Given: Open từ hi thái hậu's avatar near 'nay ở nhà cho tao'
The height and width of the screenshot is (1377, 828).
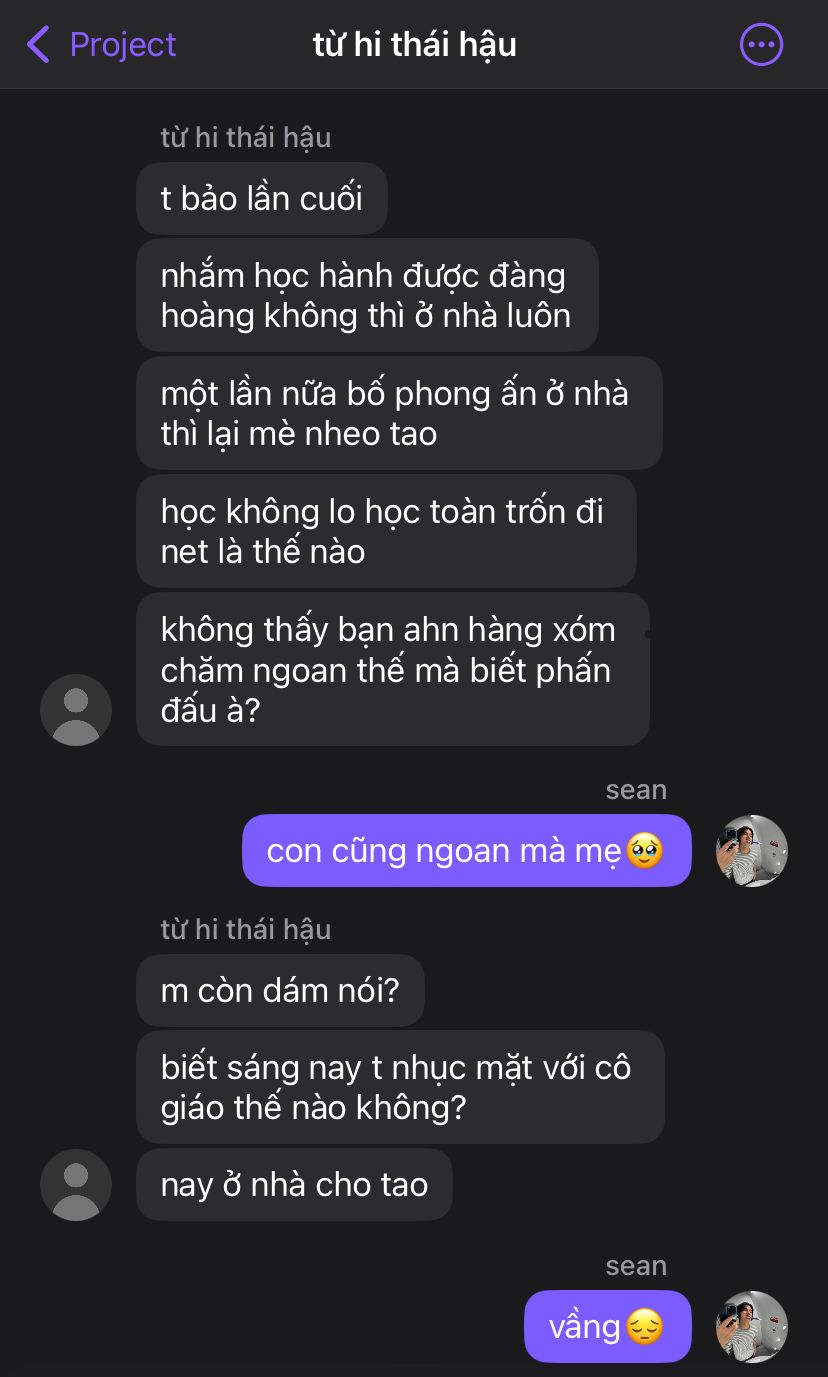Looking at the screenshot, I should 76,1185.
